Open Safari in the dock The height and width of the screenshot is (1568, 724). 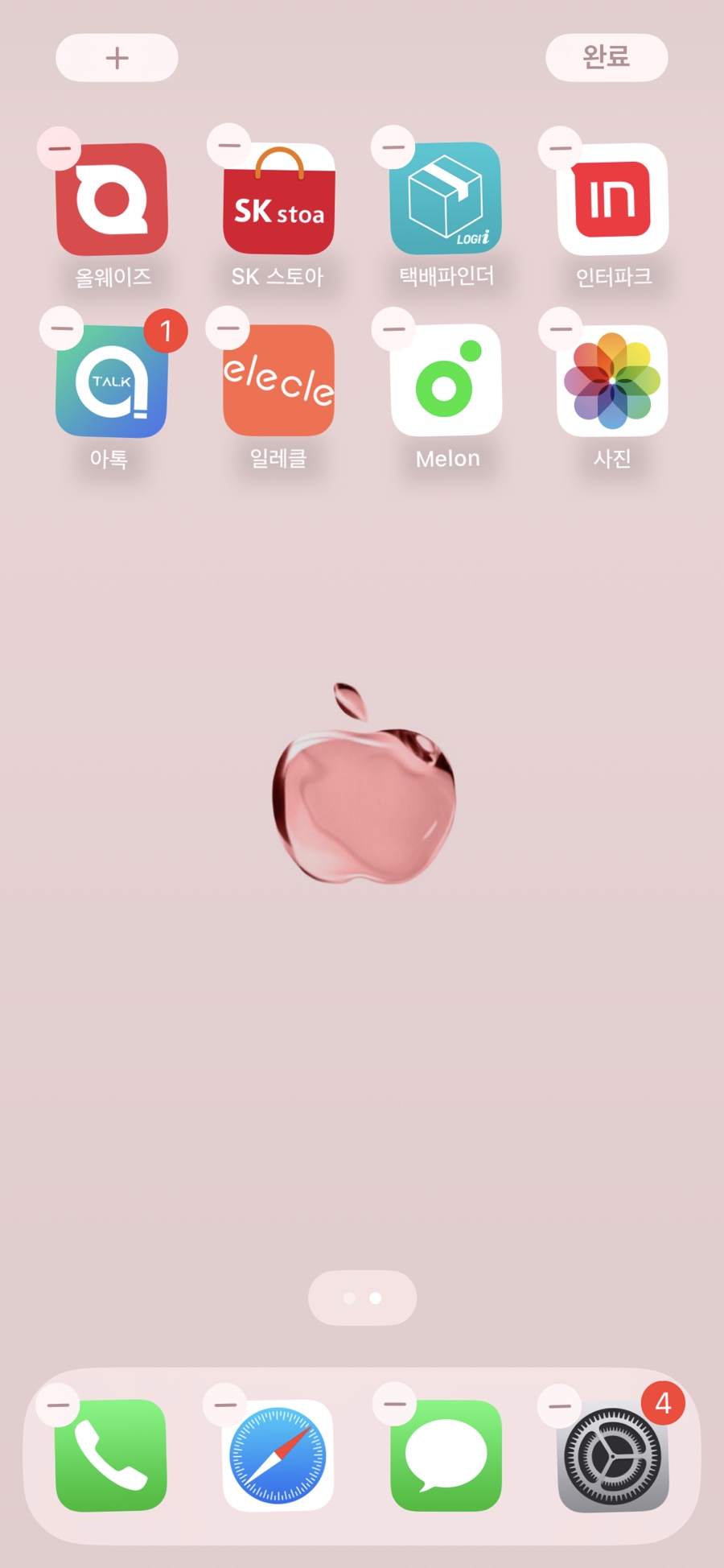[x=278, y=1455]
